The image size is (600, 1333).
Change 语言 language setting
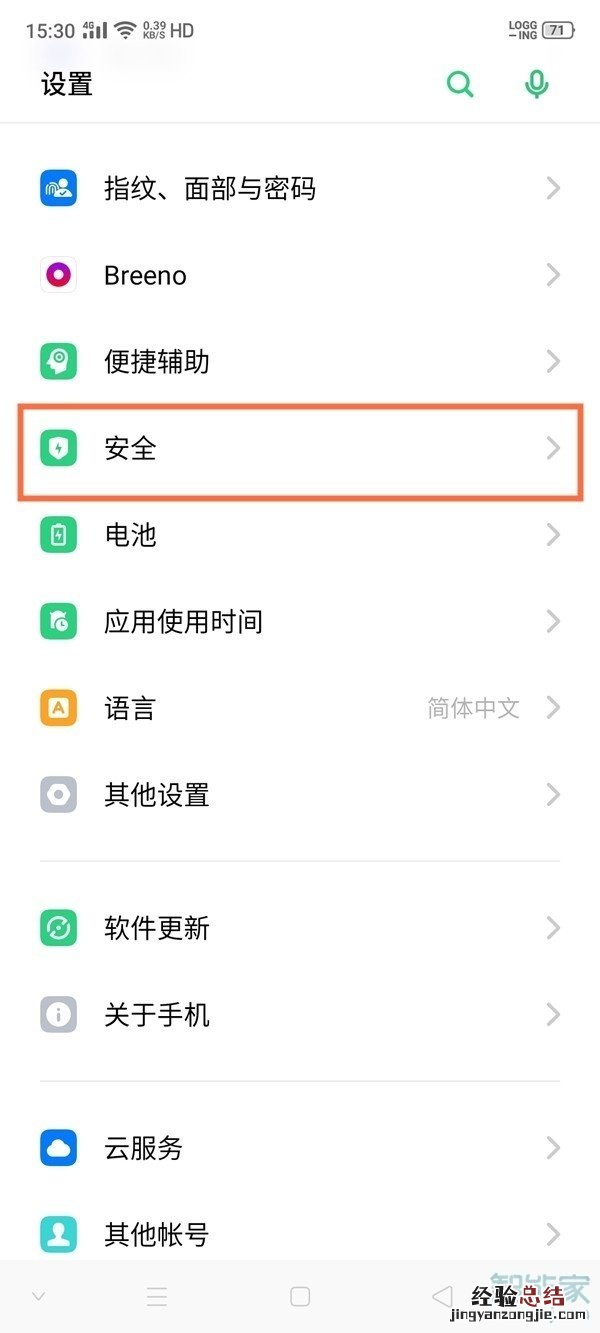pyautogui.click(x=300, y=709)
